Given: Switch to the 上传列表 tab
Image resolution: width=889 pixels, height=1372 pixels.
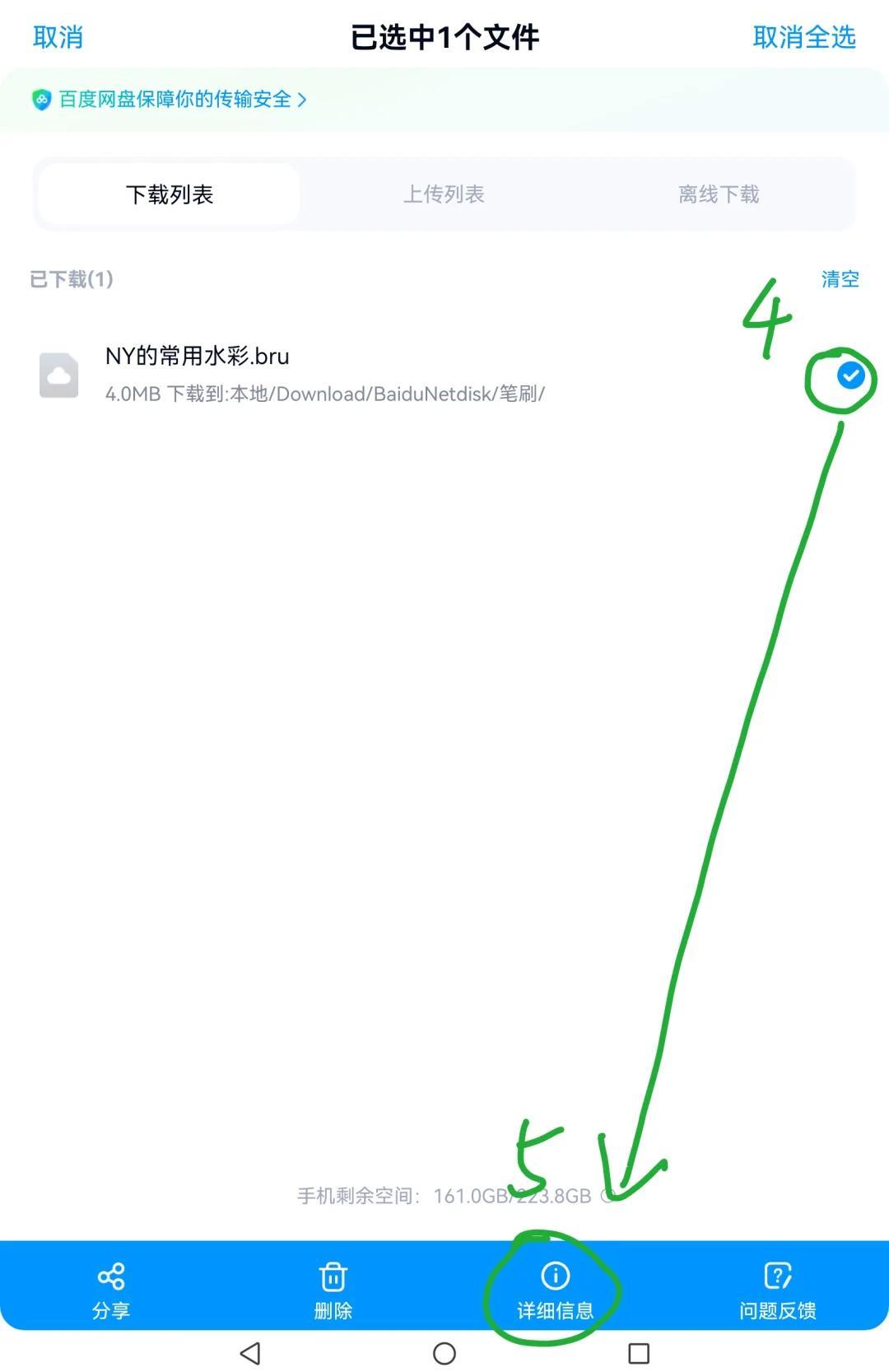Looking at the screenshot, I should (444, 194).
